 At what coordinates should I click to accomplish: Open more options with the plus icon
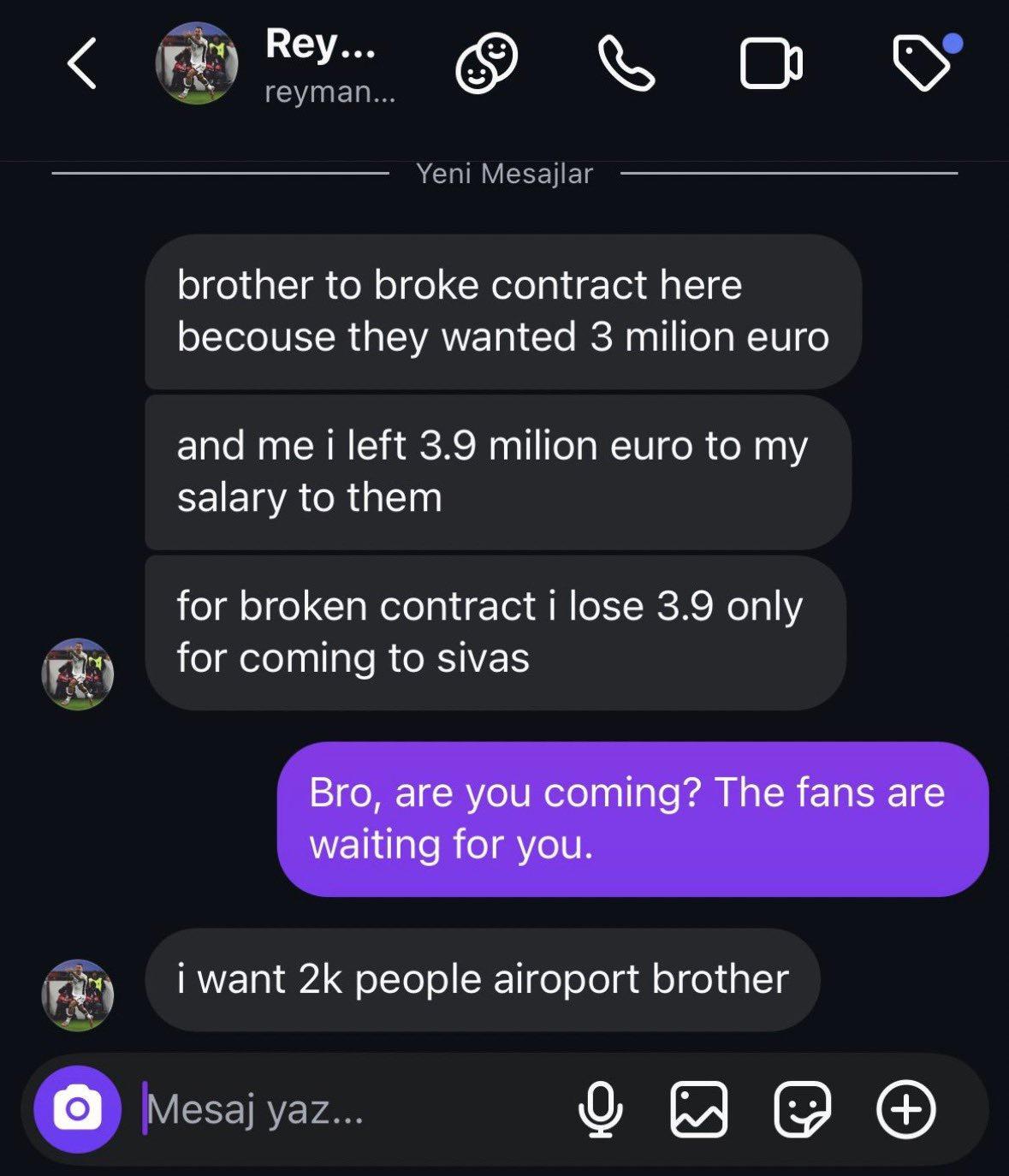point(905,1109)
